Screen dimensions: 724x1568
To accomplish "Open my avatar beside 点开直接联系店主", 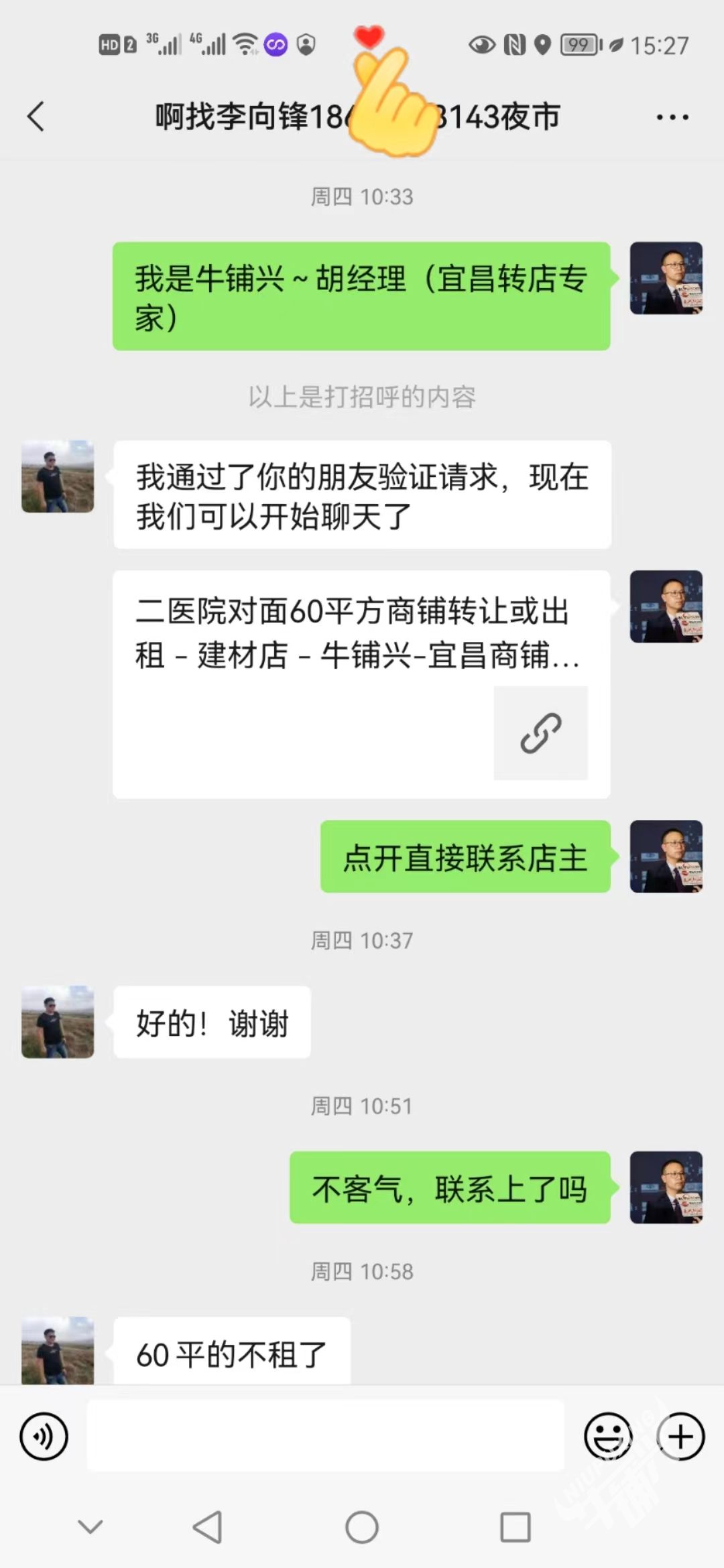I will pos(666,856).
